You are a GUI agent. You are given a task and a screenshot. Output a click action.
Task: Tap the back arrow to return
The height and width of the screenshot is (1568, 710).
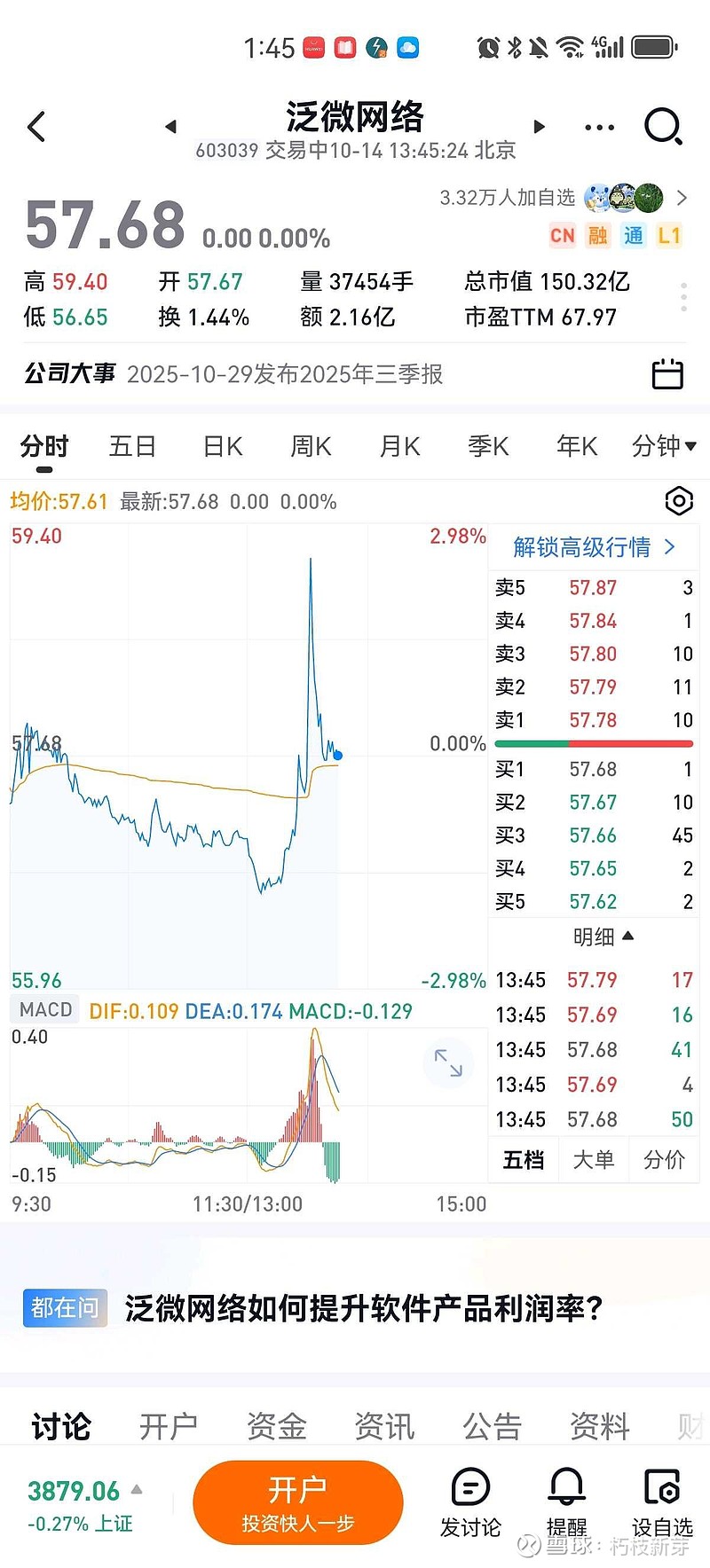coord(35,127)
